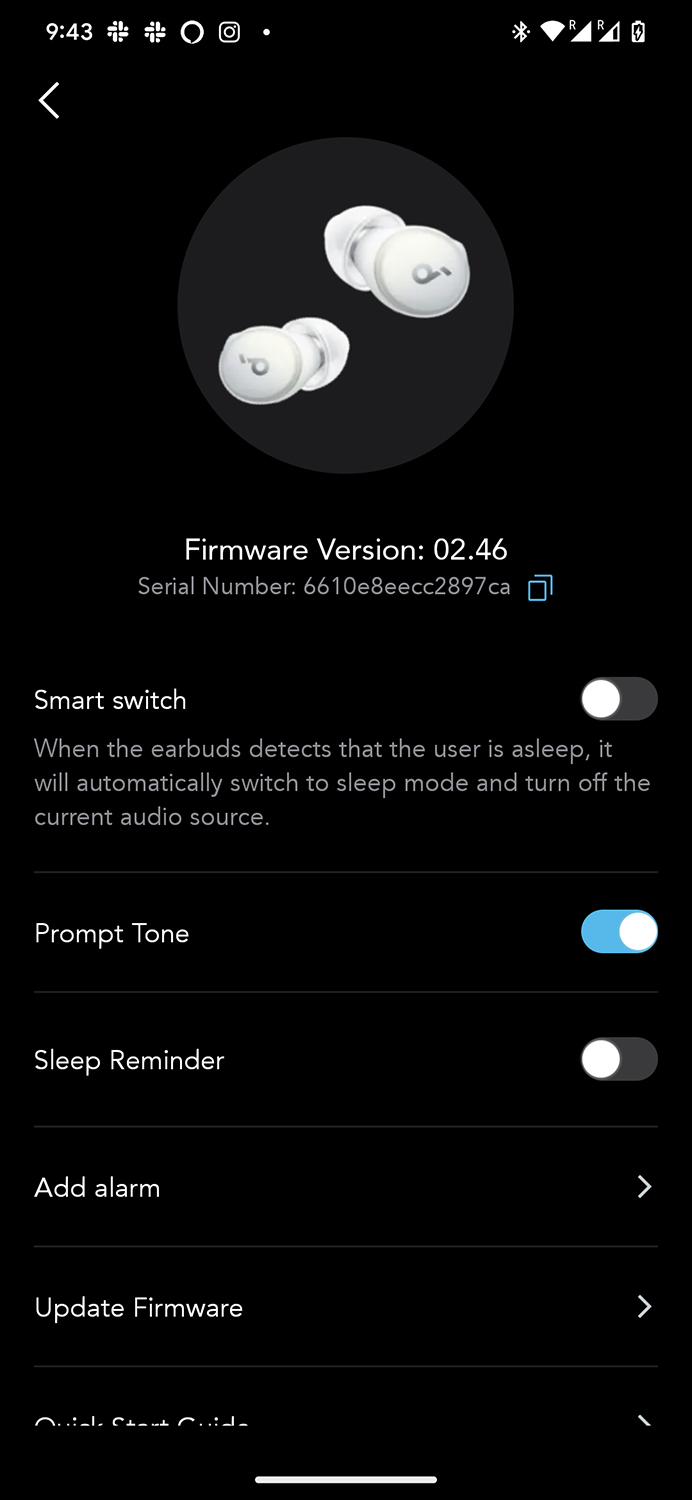
Task: Copy the serial number
Action: [540, 587]
